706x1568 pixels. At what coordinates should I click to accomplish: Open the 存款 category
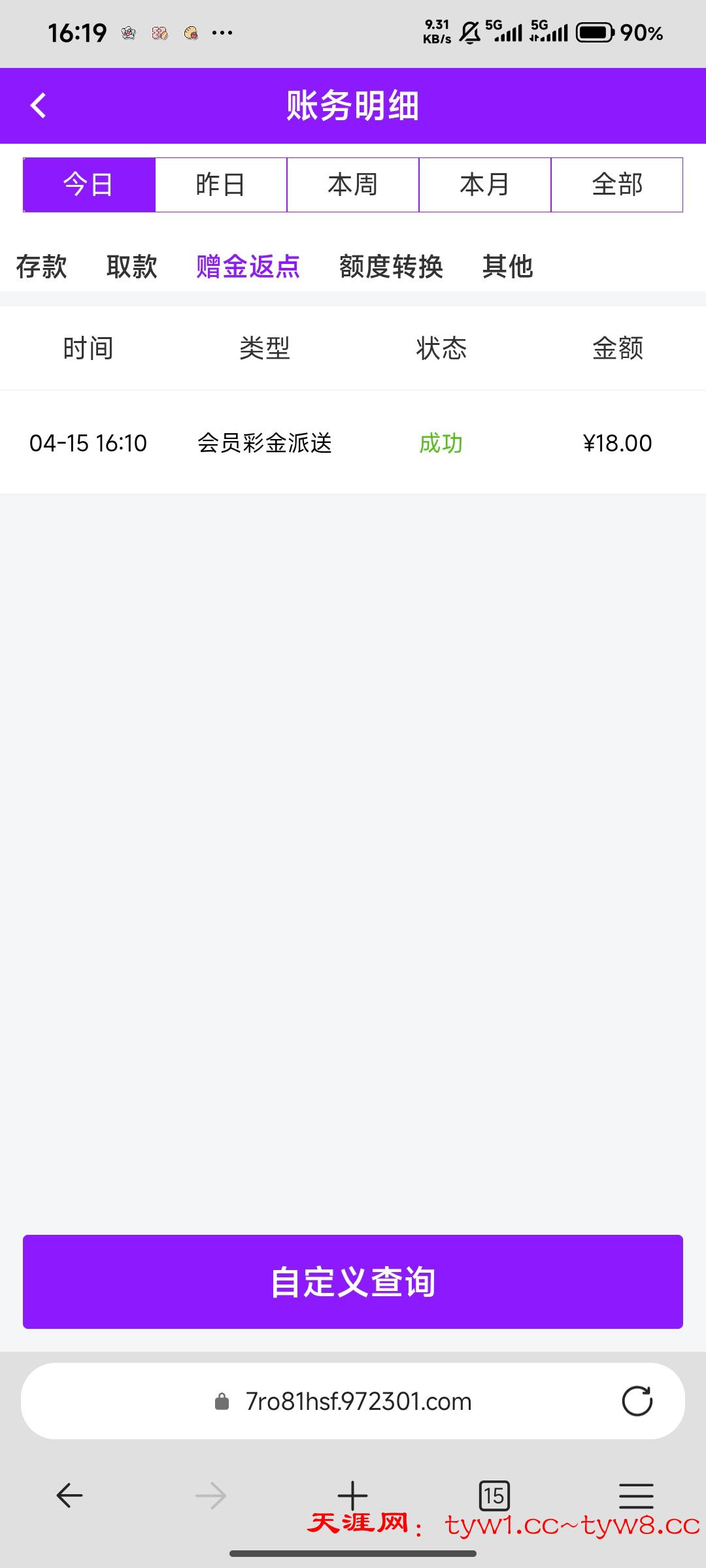41,267
